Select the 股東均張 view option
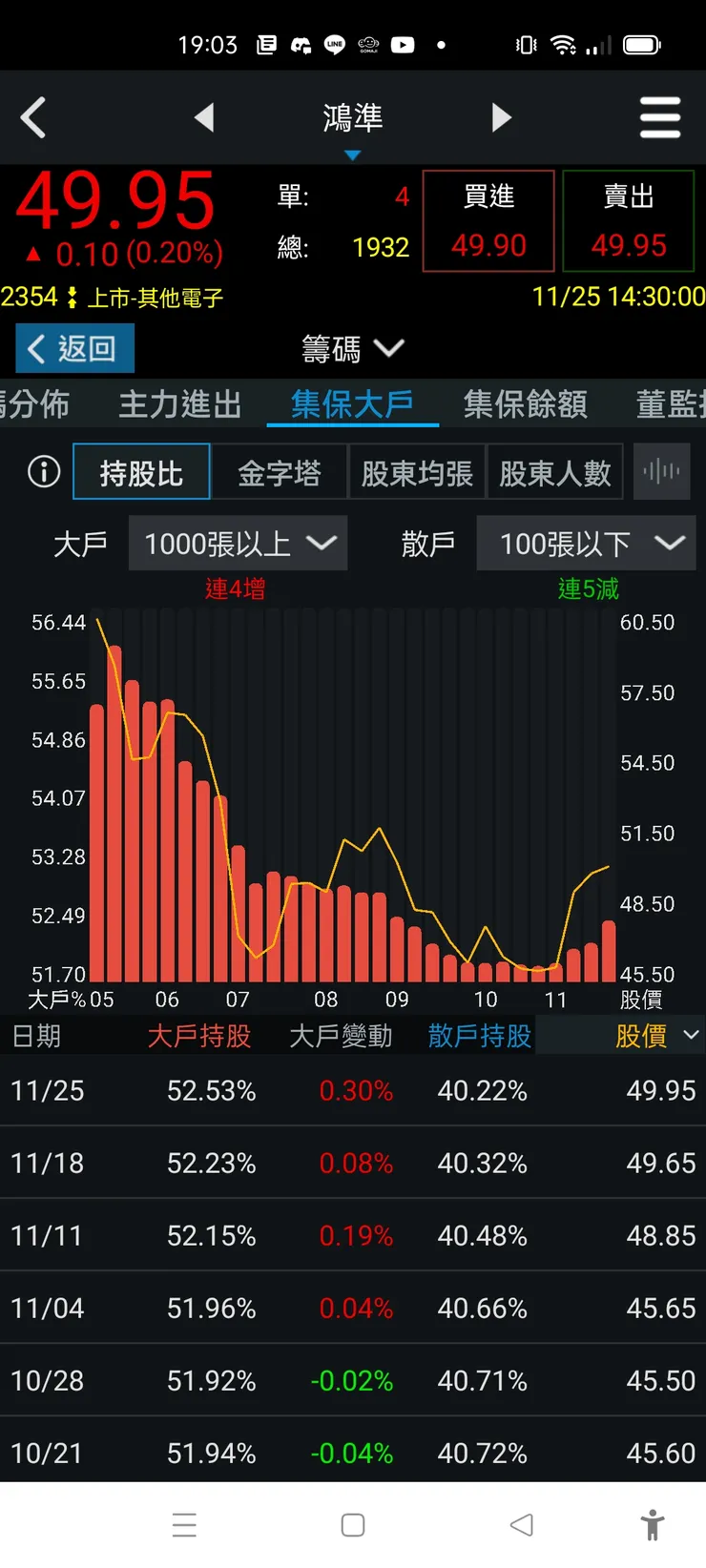 click(x=417, y=471)
